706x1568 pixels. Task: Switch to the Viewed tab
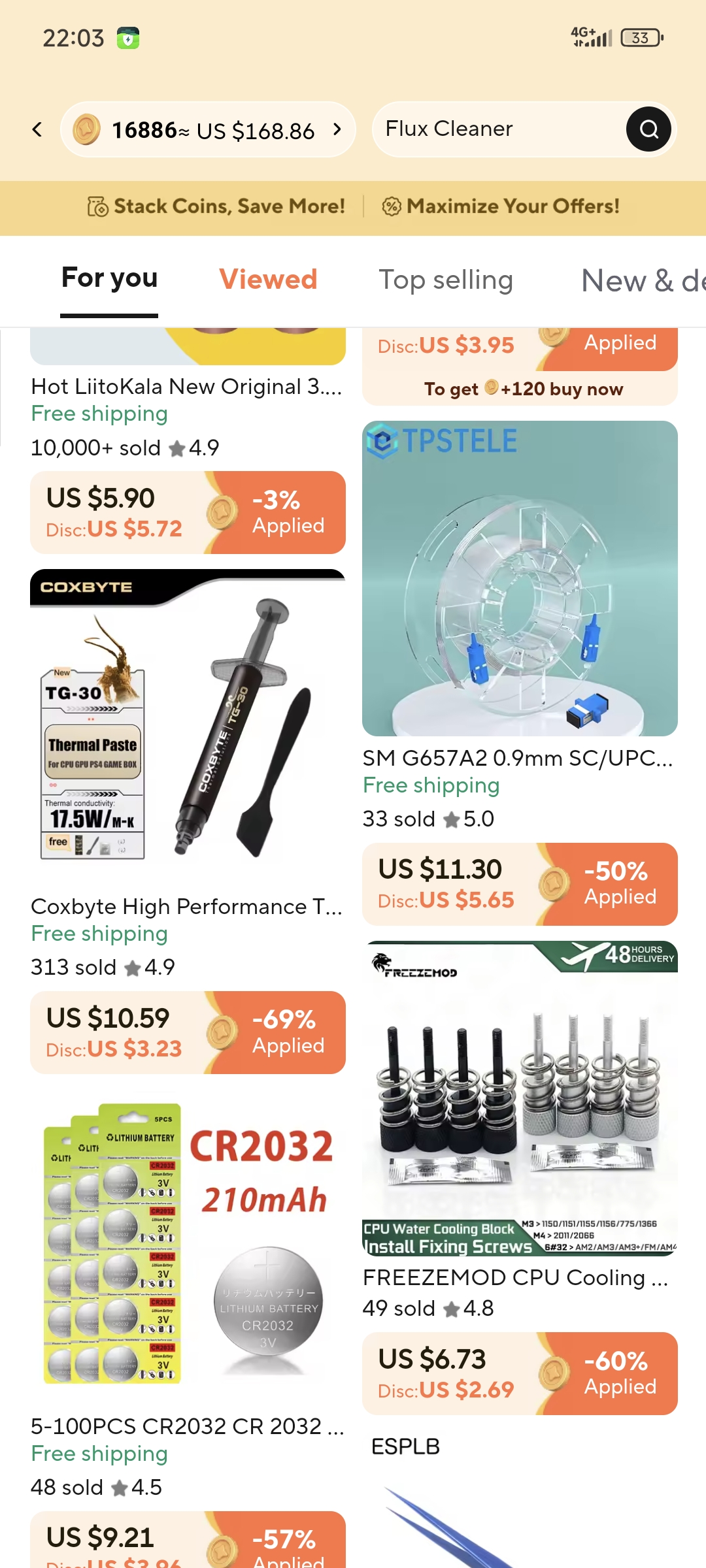click(268, 280)
